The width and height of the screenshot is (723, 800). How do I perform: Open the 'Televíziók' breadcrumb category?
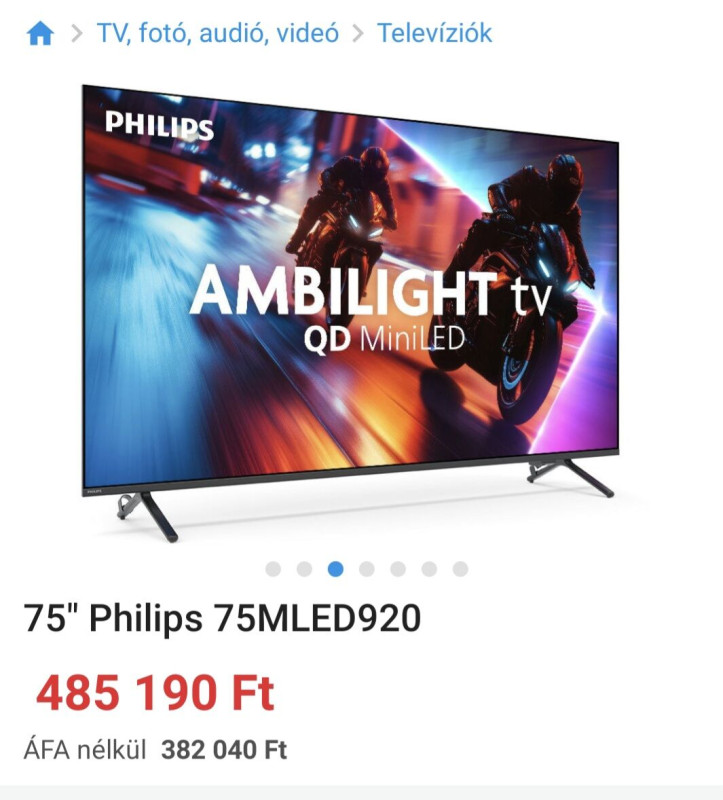[434, 33]
